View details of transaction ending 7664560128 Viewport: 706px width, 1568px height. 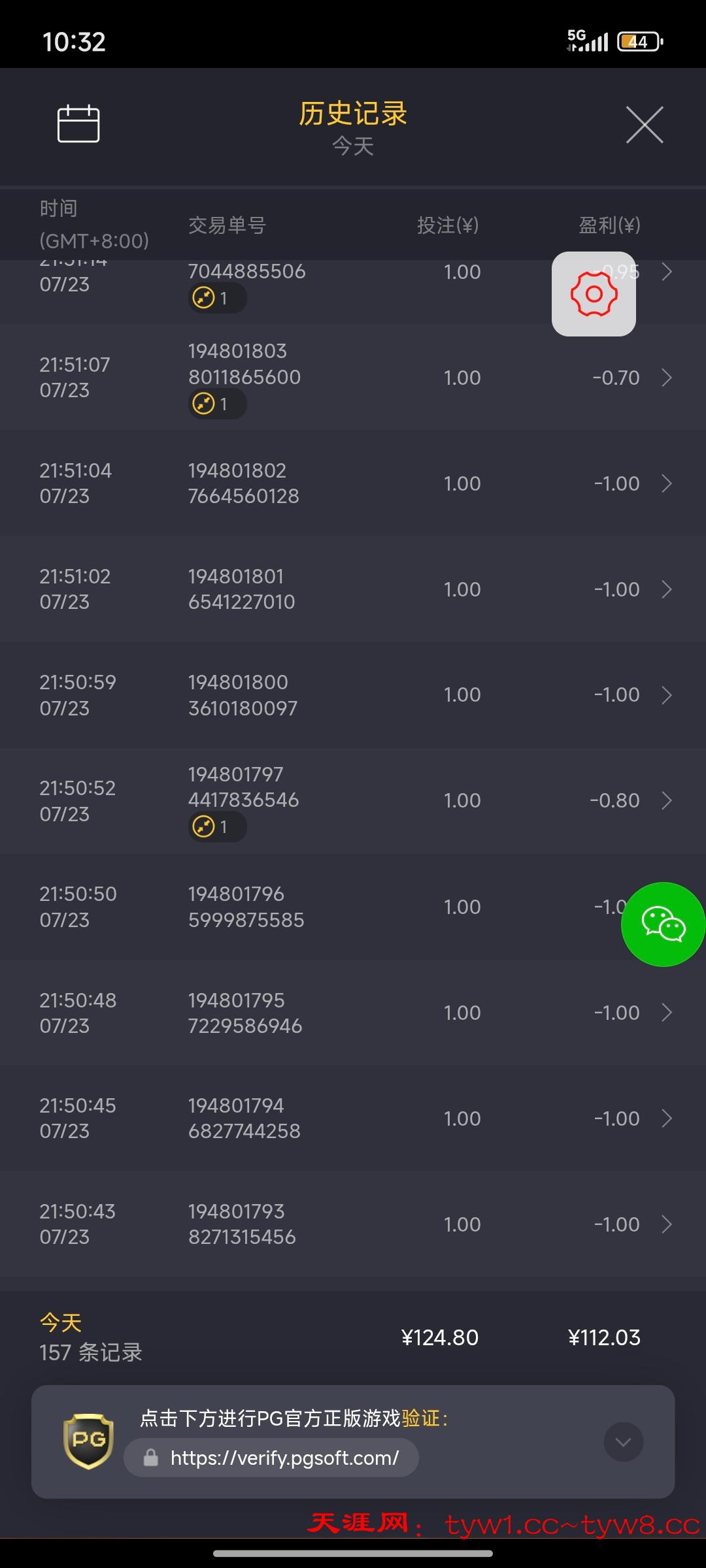353,483
